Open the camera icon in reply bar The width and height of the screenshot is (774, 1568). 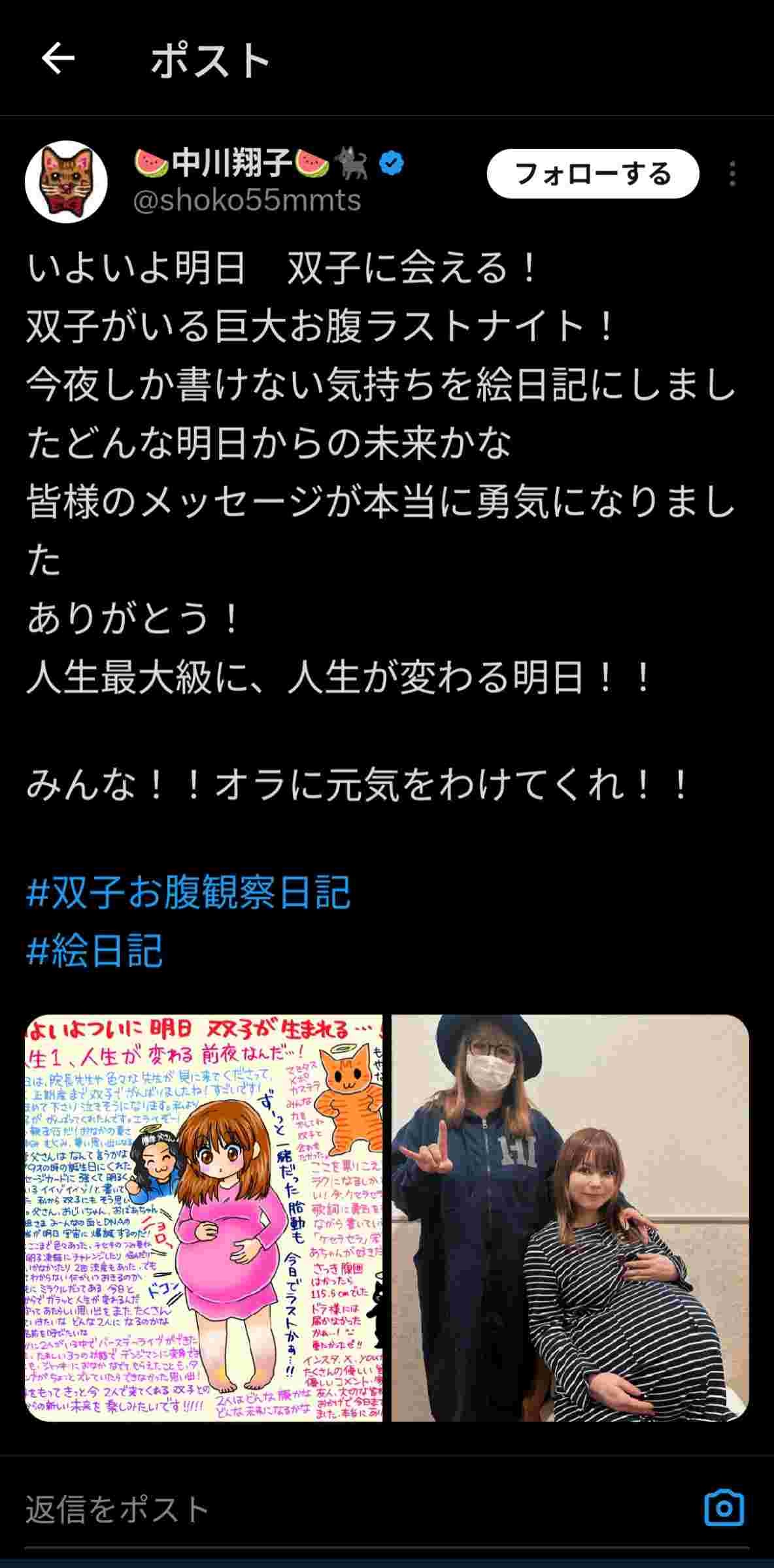click(724, 1508)
